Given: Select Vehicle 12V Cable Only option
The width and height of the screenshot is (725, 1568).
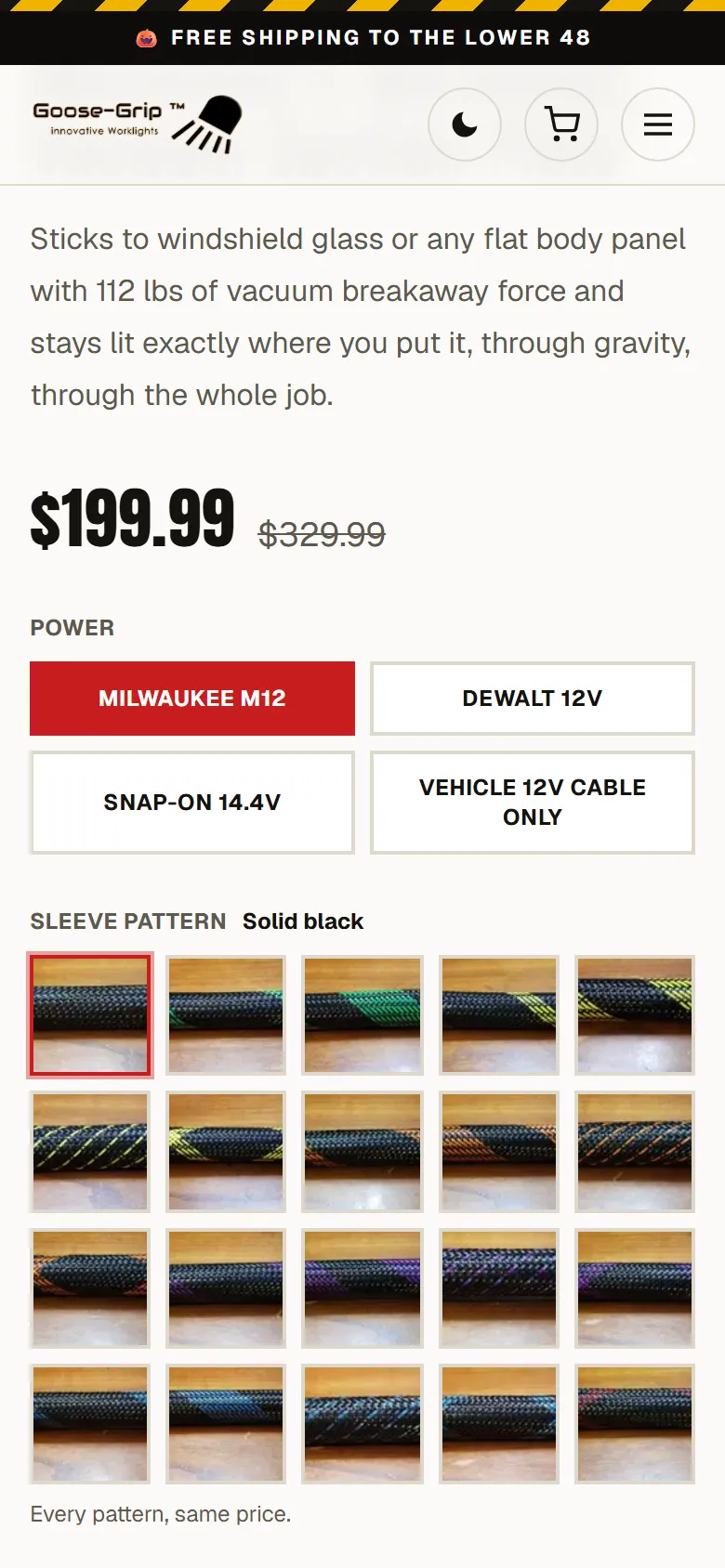Looking at the screenshot, I should coord(533,803).
